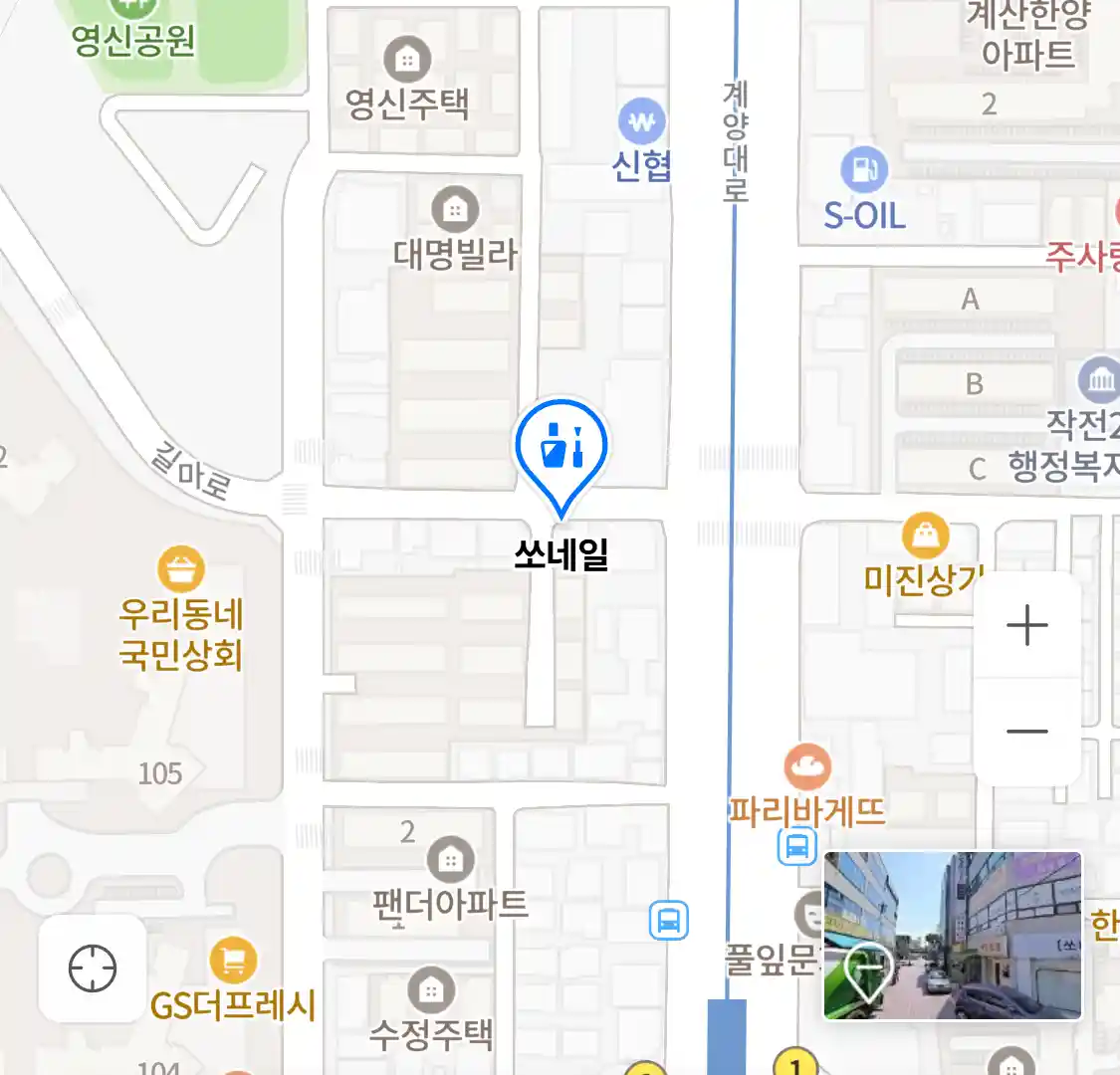Zoom in on the map
The height and width of the screenshot is (1075, 1120).
point(1026,626)
